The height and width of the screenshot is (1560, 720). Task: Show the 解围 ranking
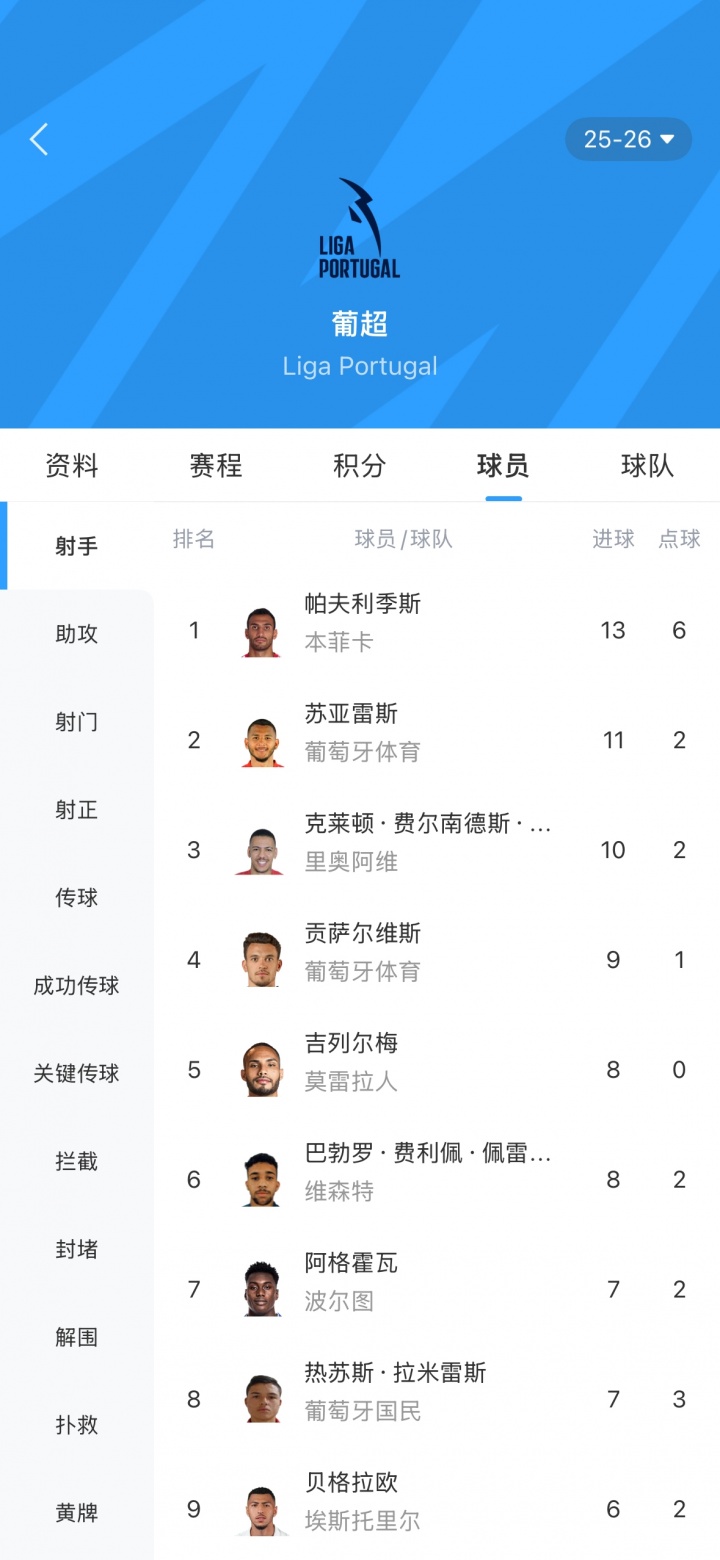click(77, 1338)
